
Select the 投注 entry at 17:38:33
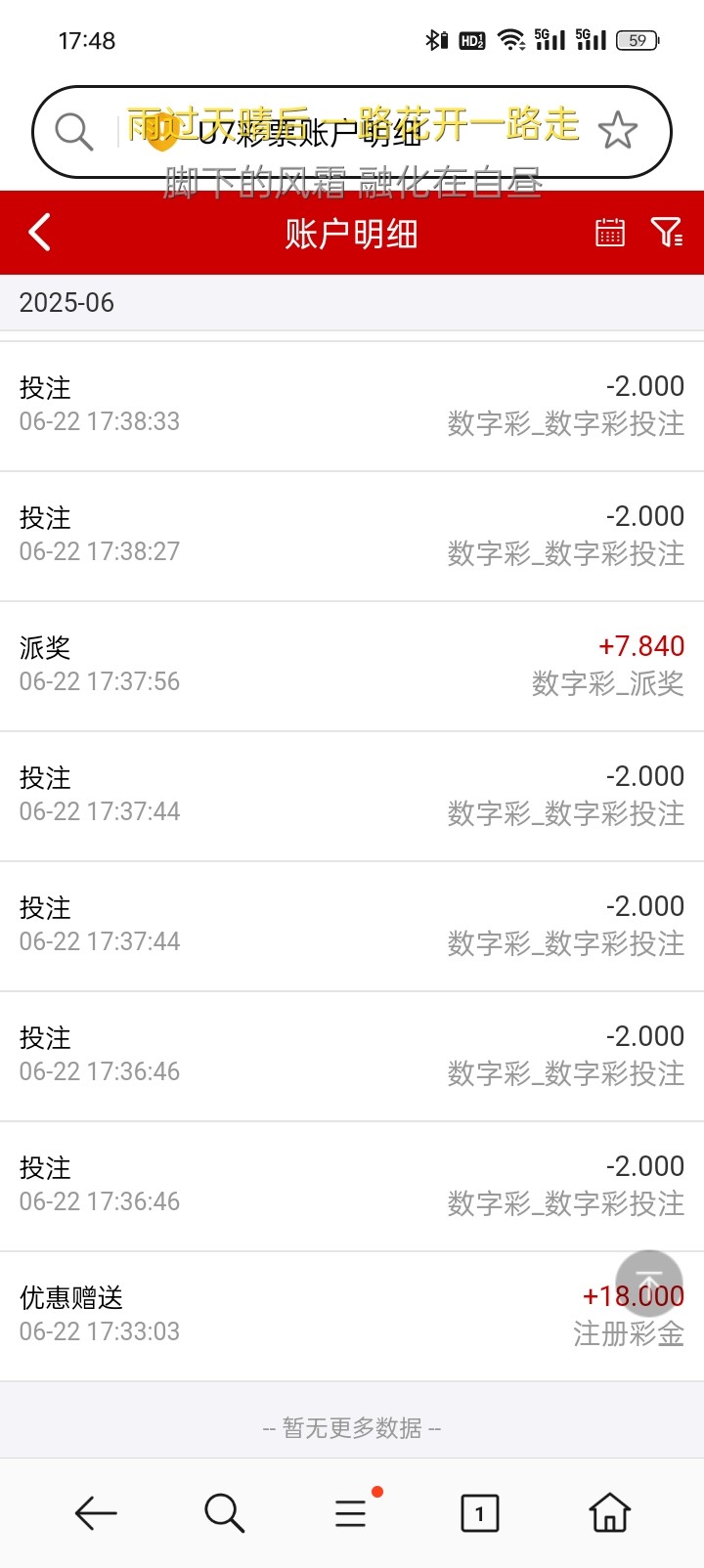352,403
